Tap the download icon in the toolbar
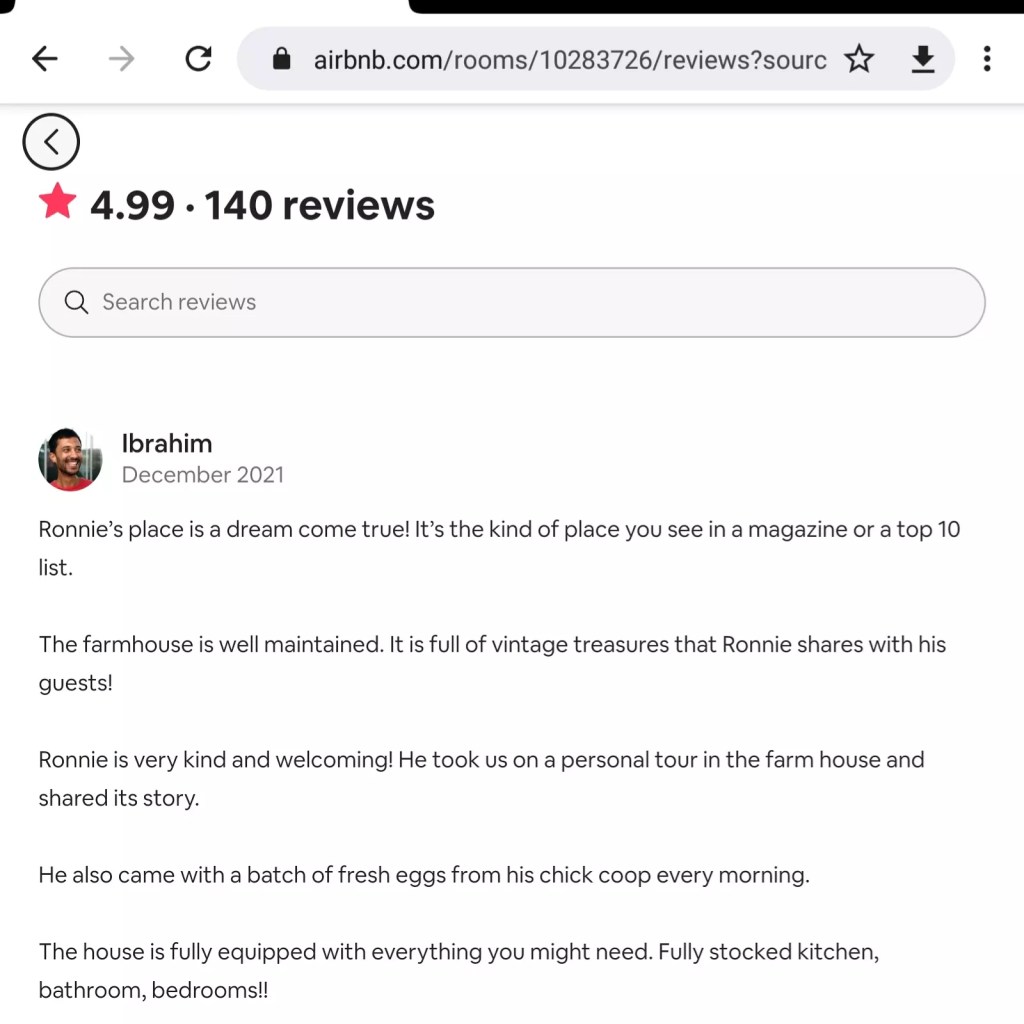Image resolution: width=1024 pixels, height=1024 pixels. 923,60
